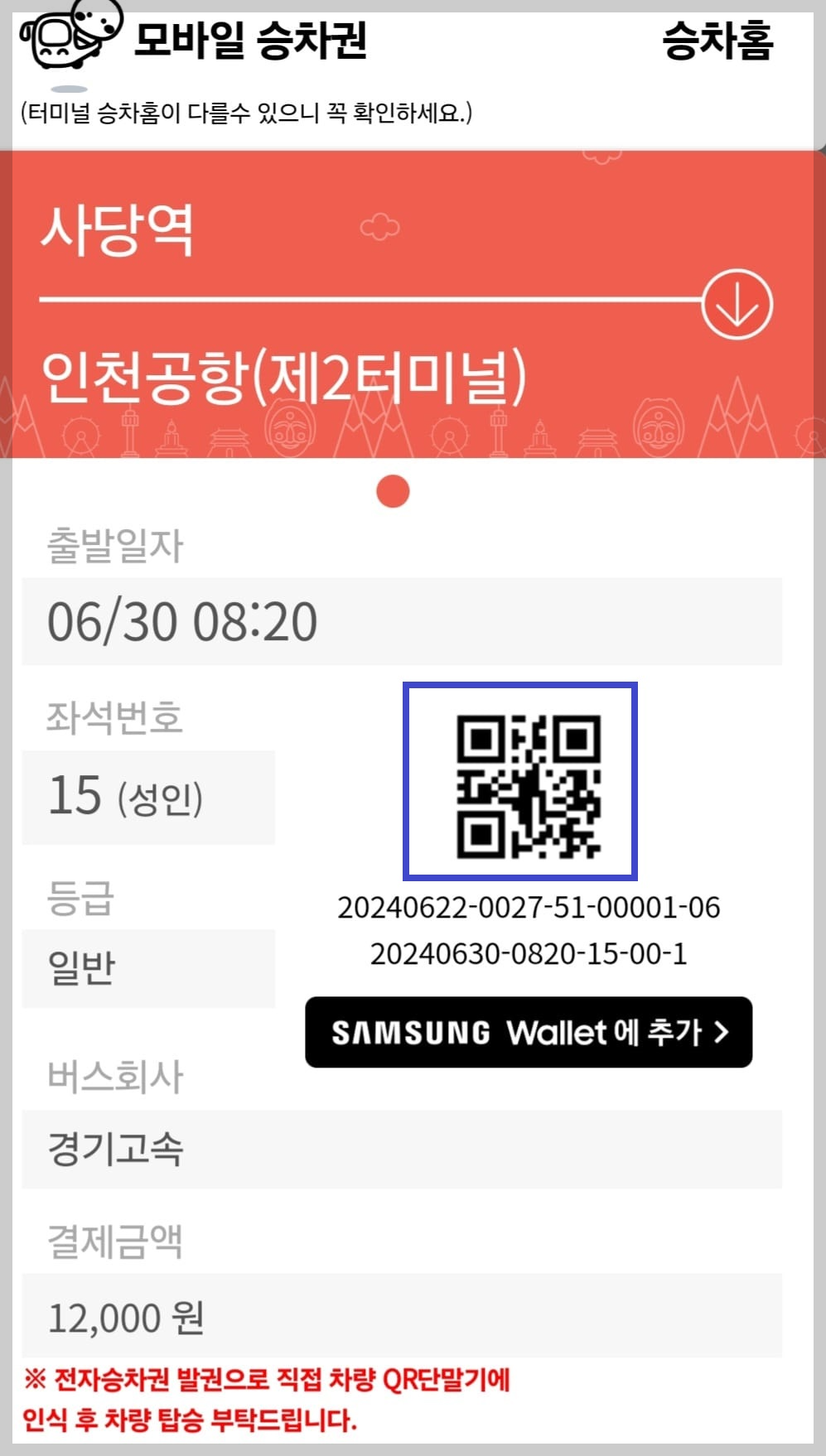Click the Samsung Wallet logo
Viewport: 826px width, 1456px height.
coord(412,1033)
